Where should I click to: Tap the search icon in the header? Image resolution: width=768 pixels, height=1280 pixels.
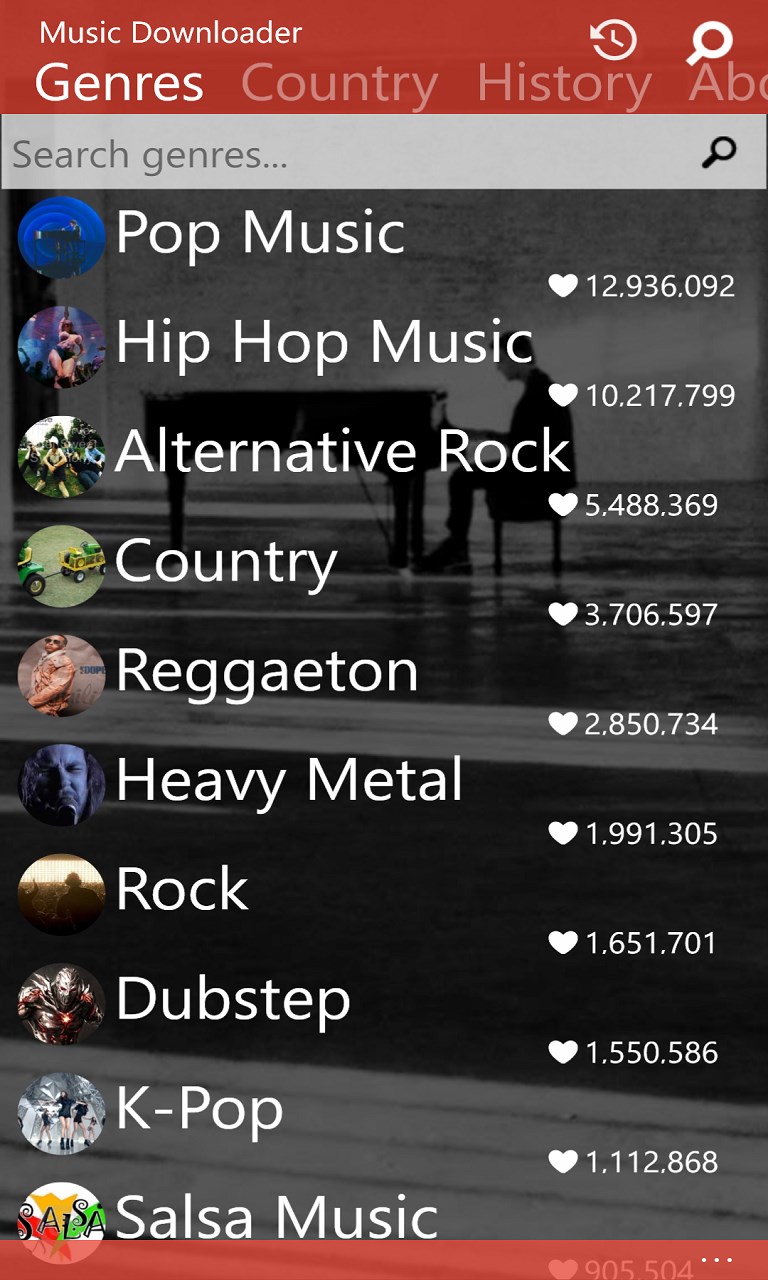click(x=711, y=42)
